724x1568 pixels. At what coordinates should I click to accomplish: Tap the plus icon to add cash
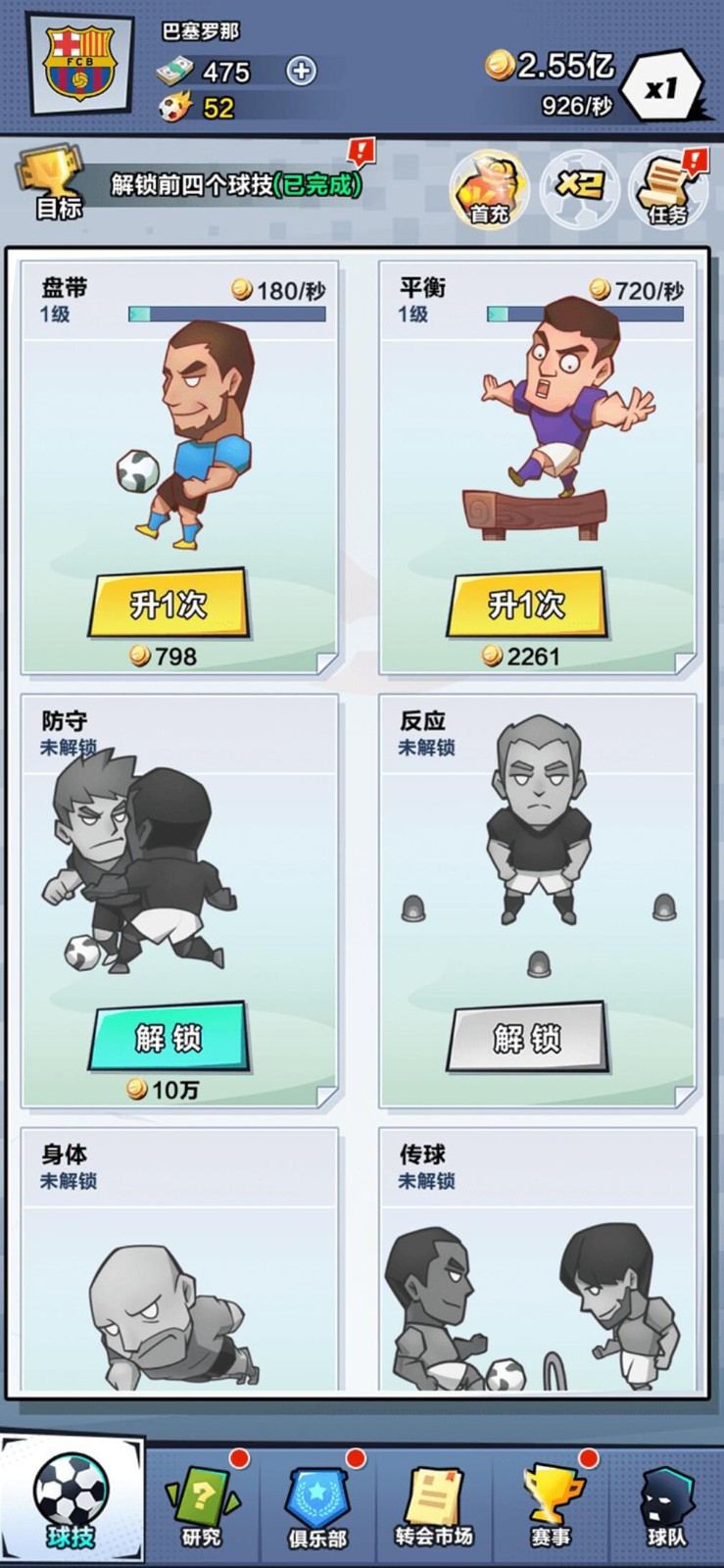(x=301, y=71)
